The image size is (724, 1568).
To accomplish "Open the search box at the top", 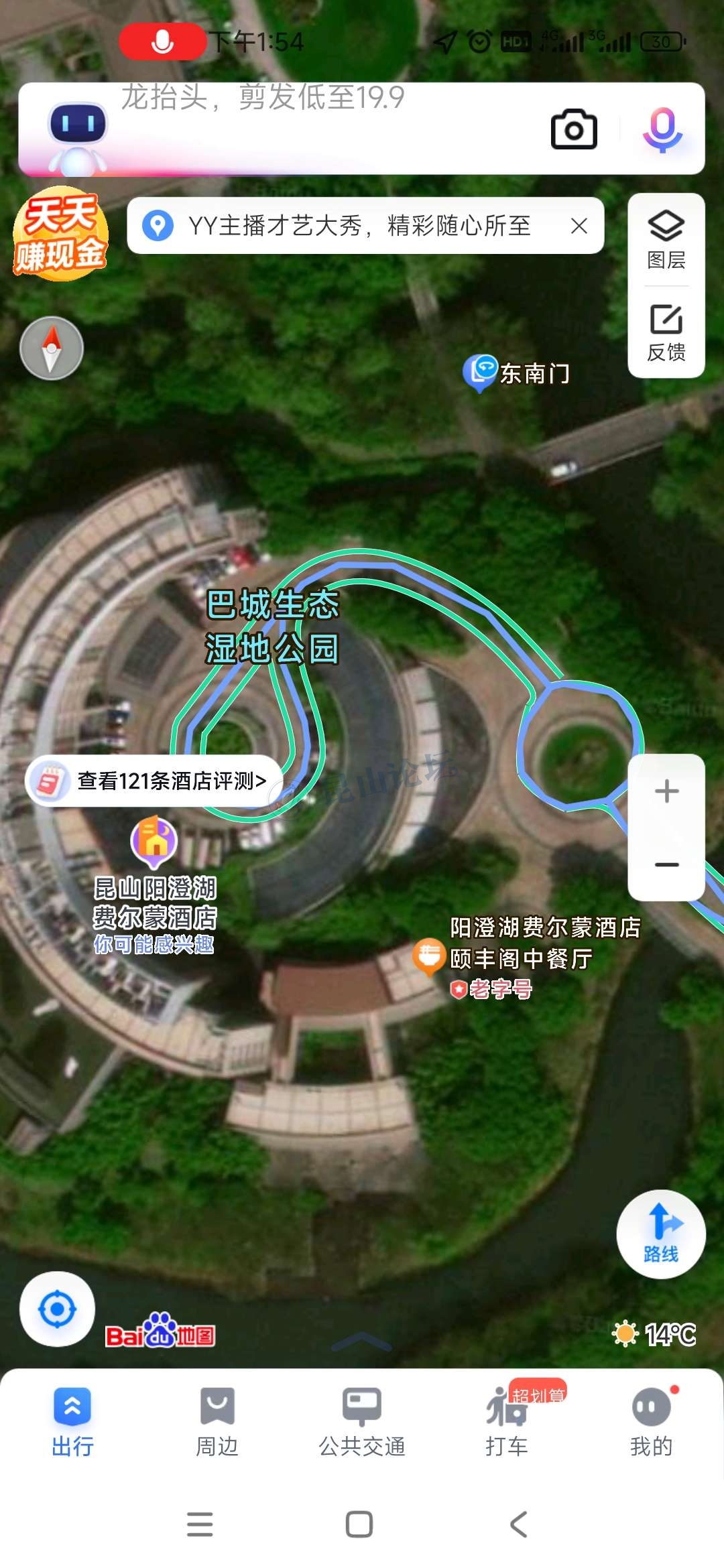I will (322, 127).
